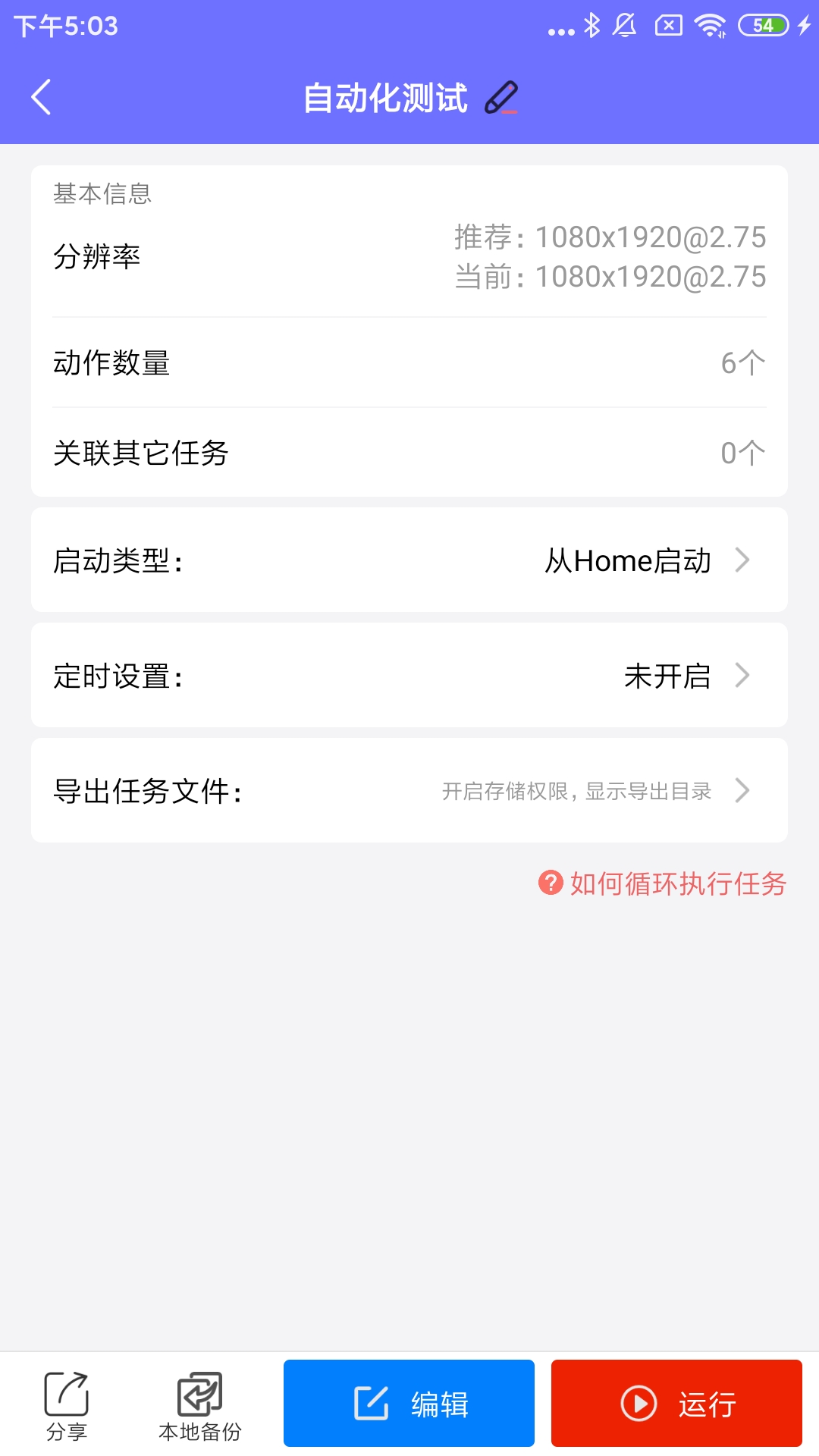Tap the pencil icon to rename 自动化测试

[503, 97]
